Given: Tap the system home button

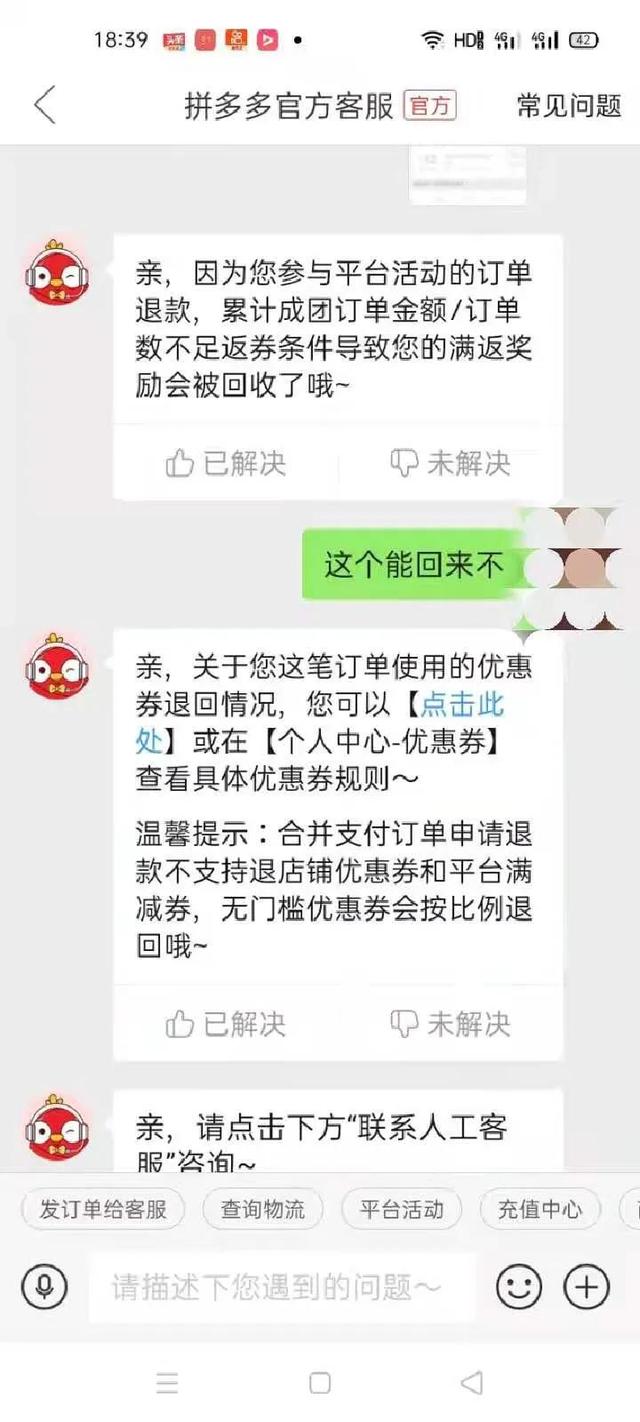Looking at the screenshot, I should (x=320, y=1383).
